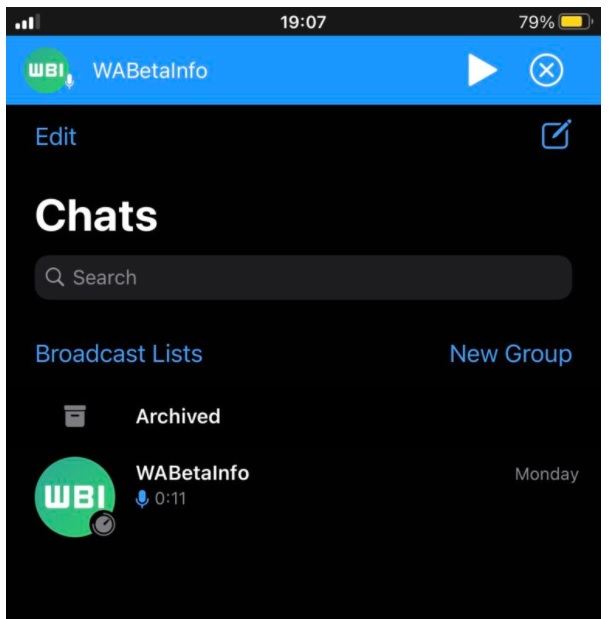This screenshot has height=619, width=611.
Task: Create a New Group
Action: coord(510,354)
